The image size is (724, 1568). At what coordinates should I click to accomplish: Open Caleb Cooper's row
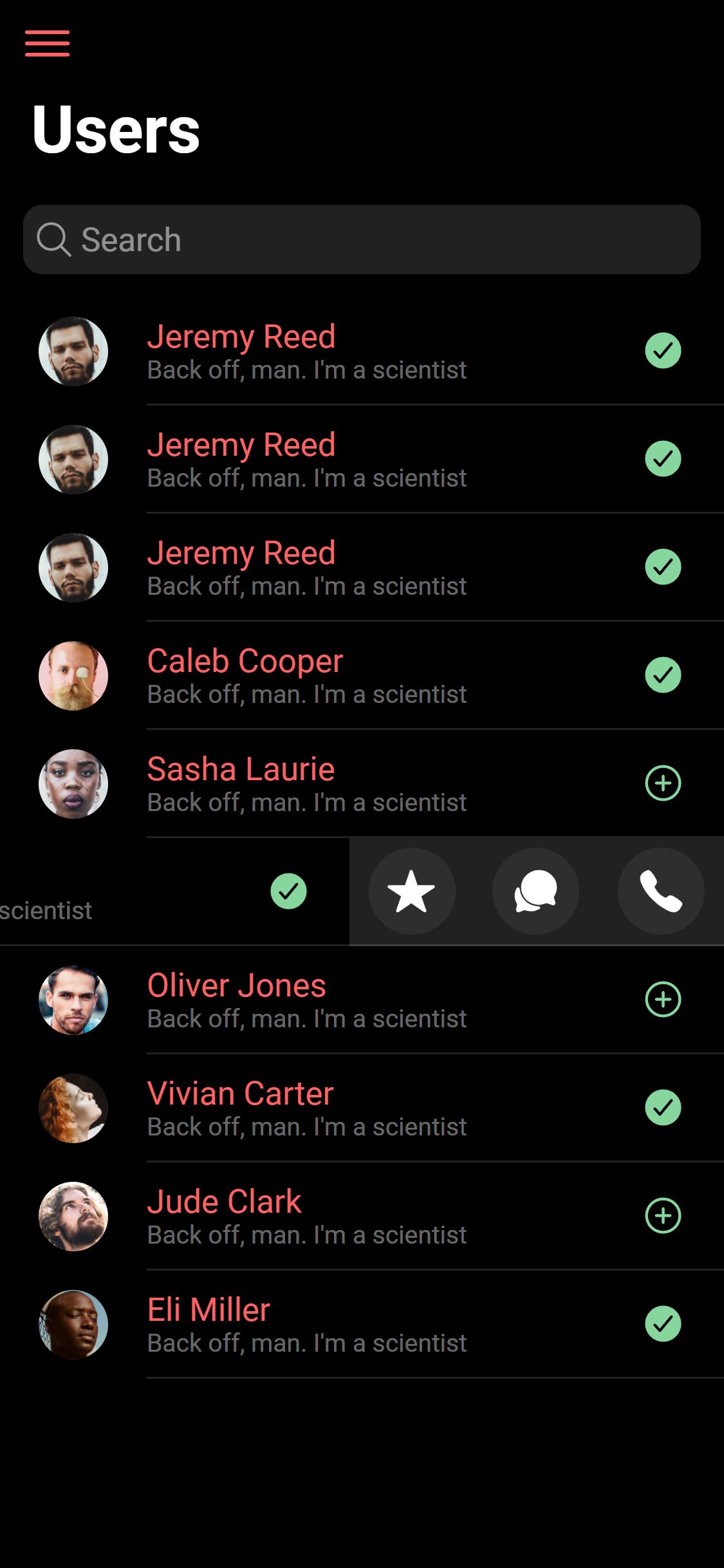click(362, 675)
